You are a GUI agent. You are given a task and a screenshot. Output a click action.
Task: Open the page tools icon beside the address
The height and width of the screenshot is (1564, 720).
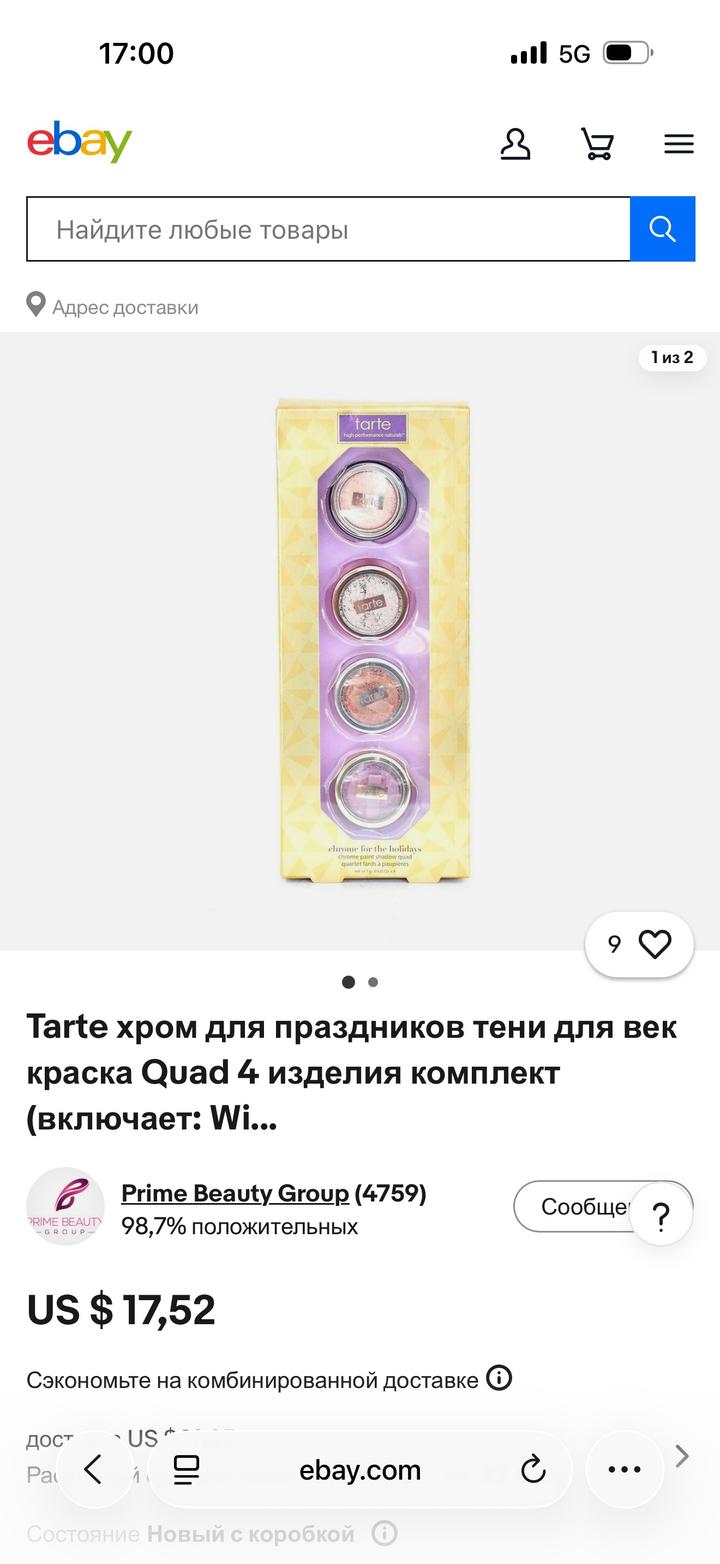187,1469
